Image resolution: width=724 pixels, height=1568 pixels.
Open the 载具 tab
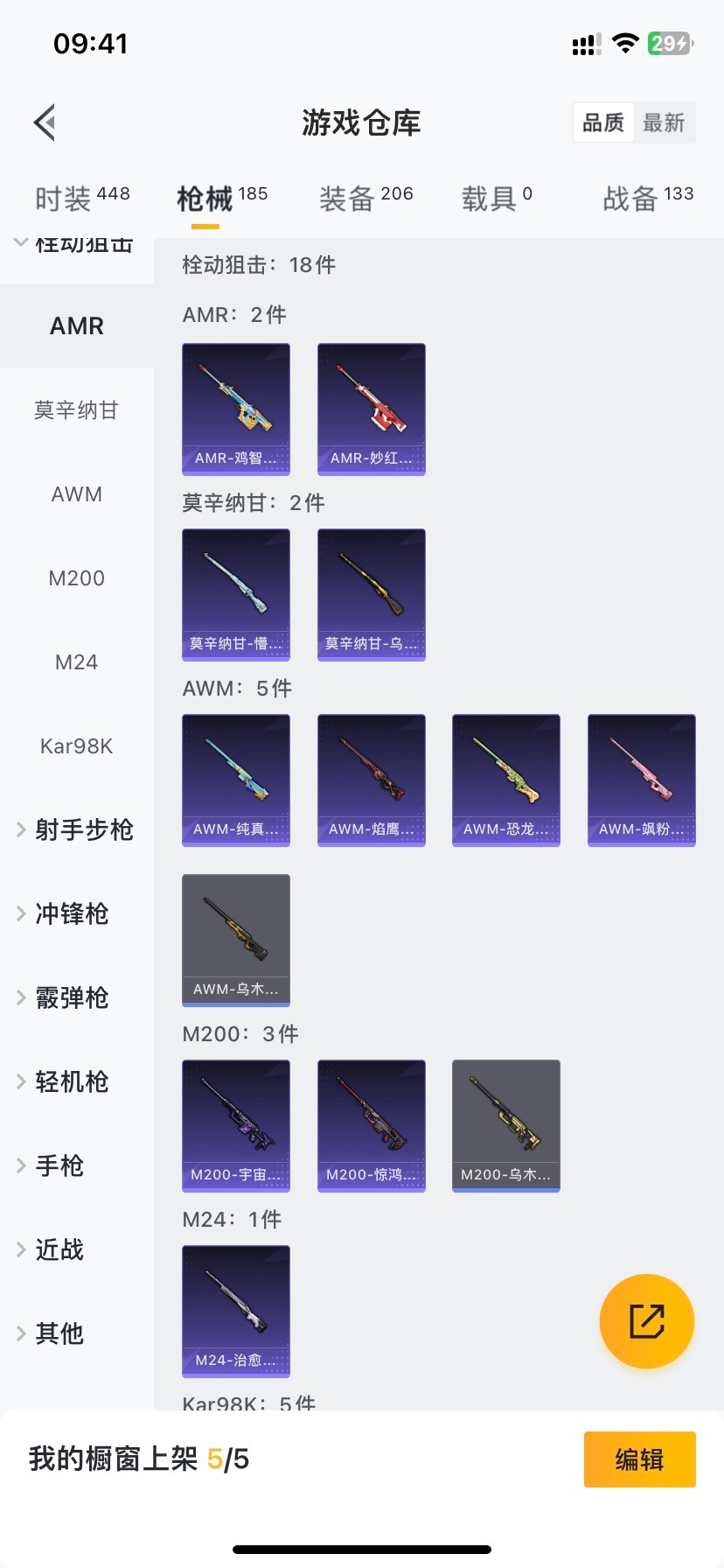point(496,199)
